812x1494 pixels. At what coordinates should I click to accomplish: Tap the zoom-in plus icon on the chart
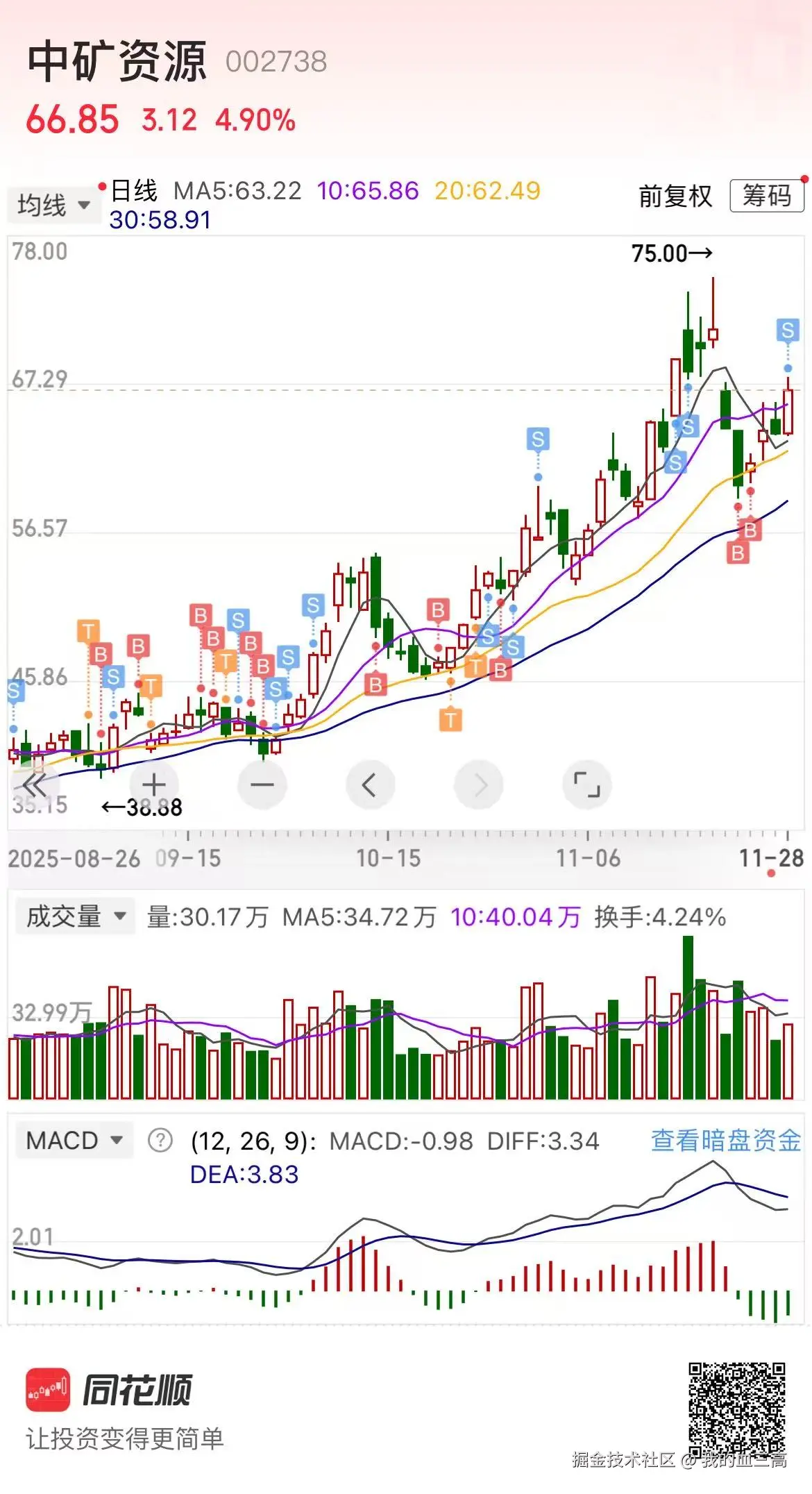(153, 784)
